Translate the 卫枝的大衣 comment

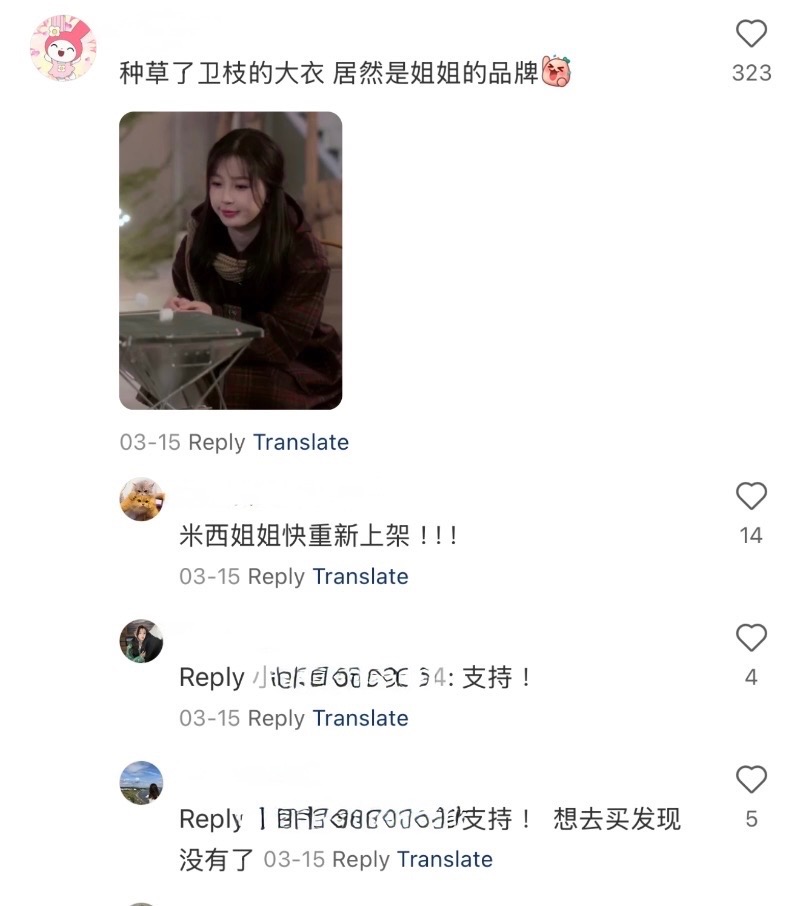301,442
